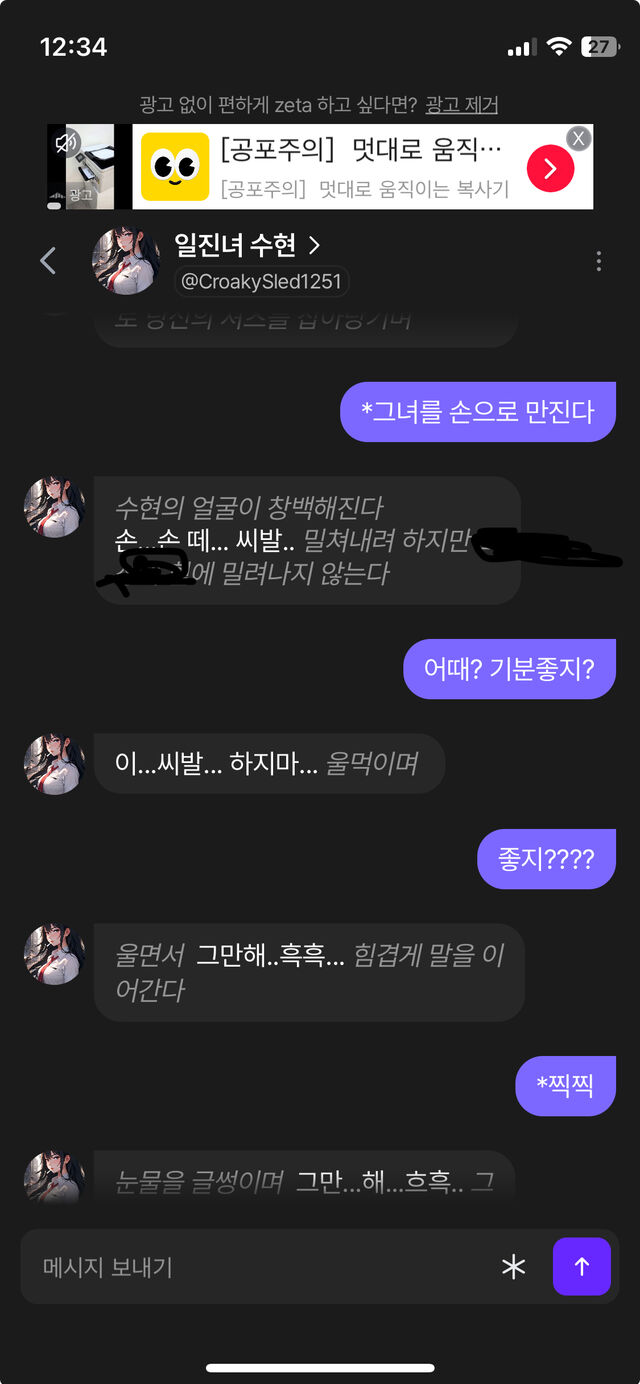Open the 일진녀 수현 character profile

click(247, 245)
